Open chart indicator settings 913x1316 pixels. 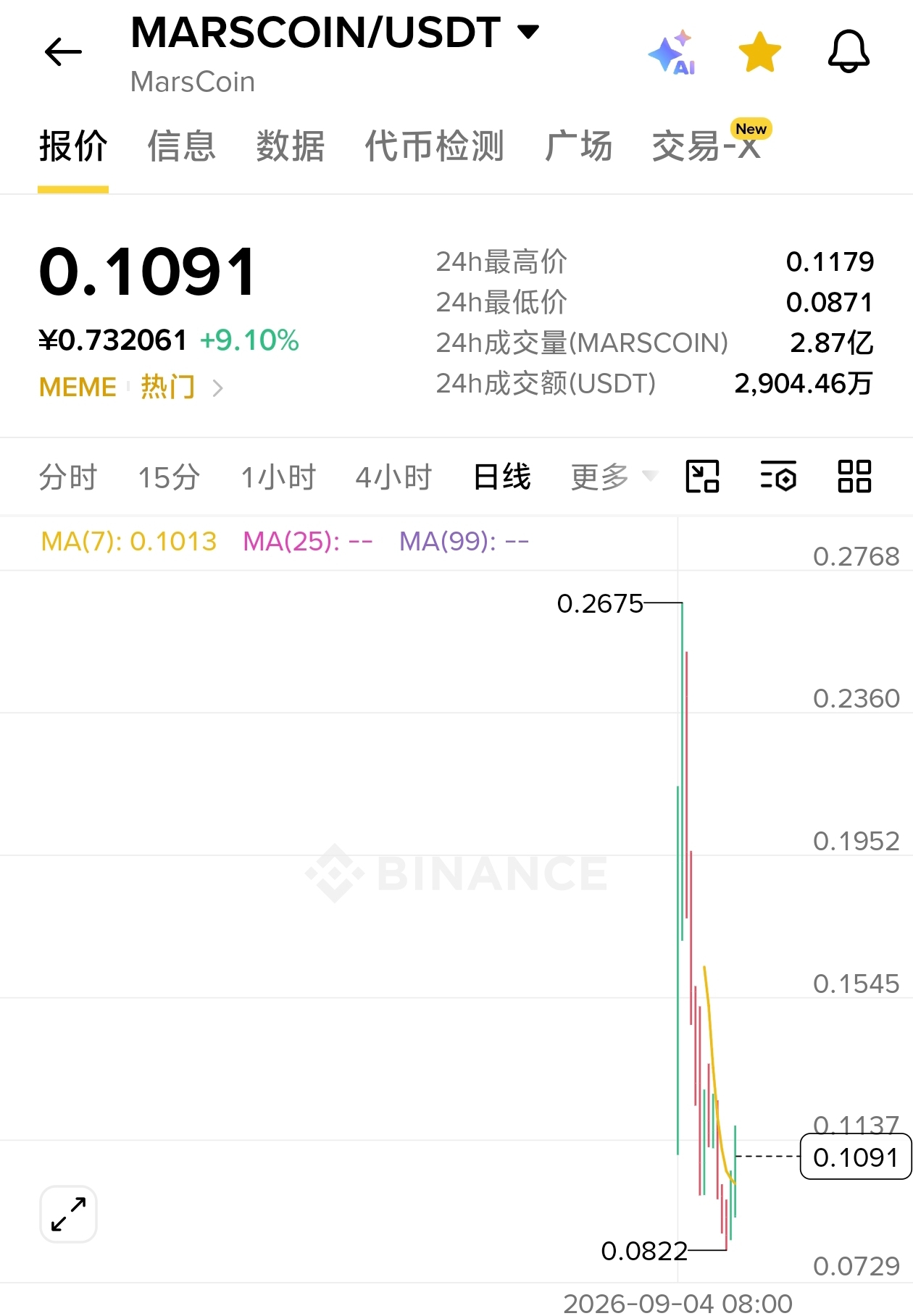(778, 477)
